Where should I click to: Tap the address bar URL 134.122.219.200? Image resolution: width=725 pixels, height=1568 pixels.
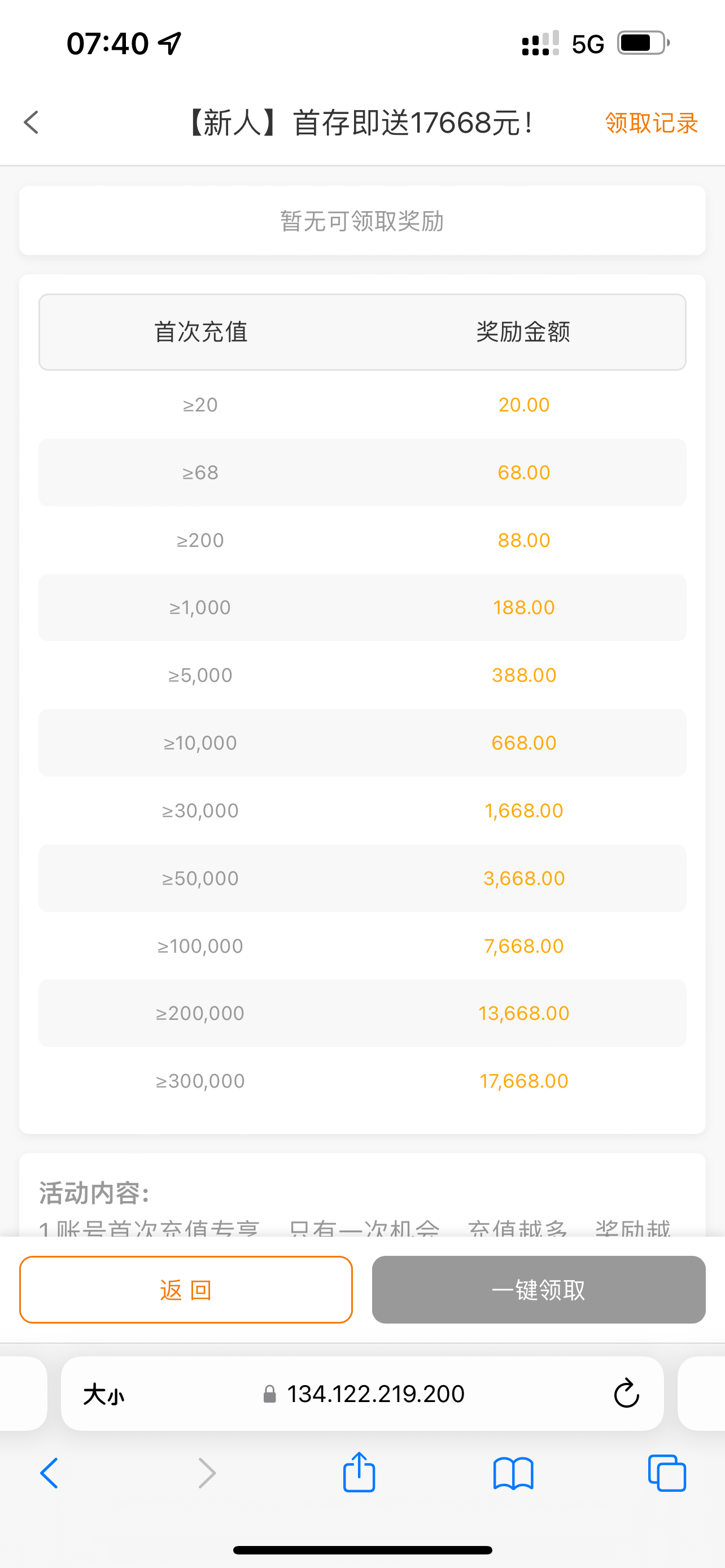click(x=375, y=1394)
